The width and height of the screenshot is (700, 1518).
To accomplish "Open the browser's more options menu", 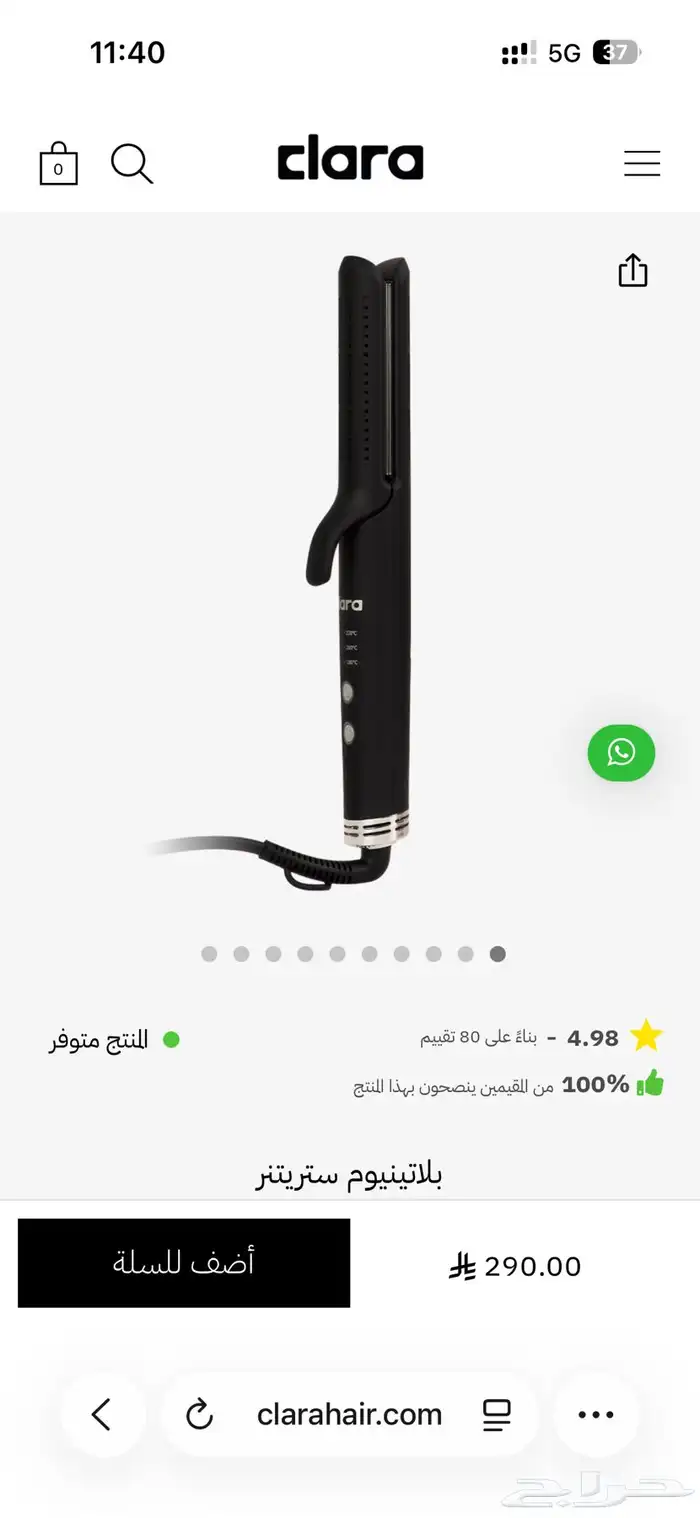I will pyautogui.click(x=596, y=1414).
